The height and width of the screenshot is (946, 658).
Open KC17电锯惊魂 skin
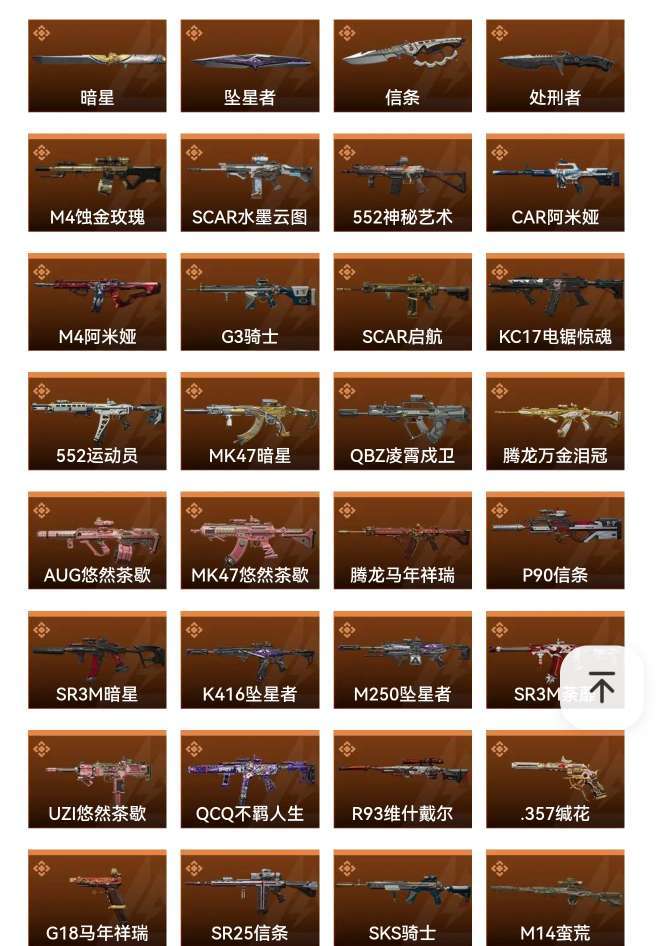[555, 302]
